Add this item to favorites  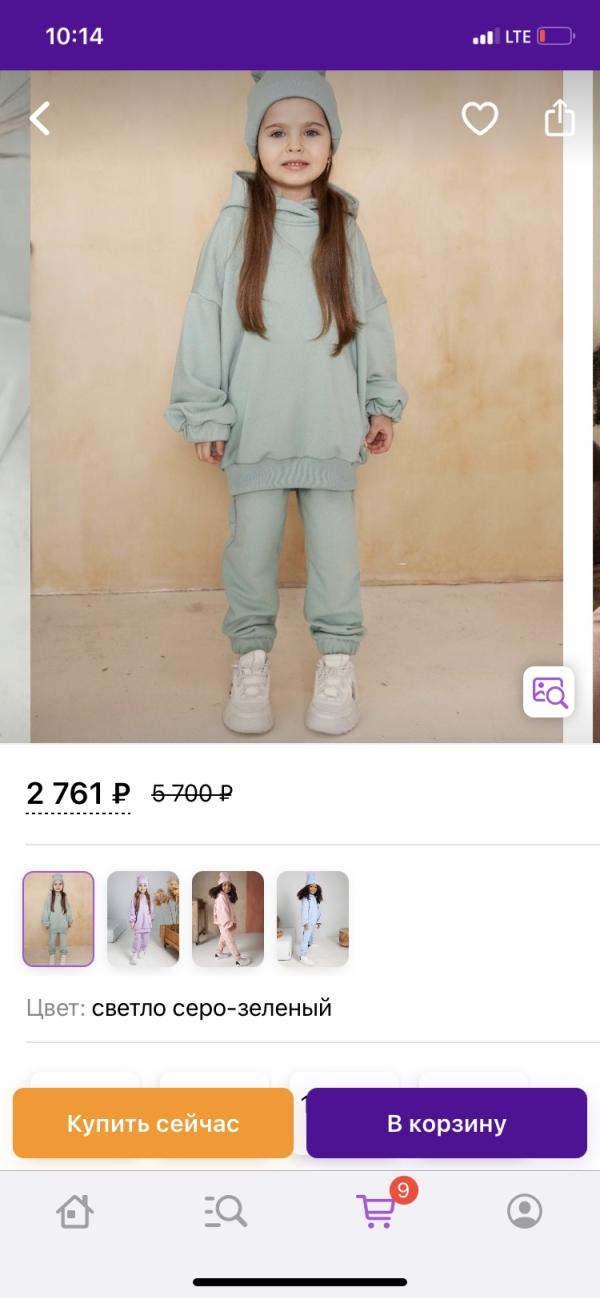point(479,119)
